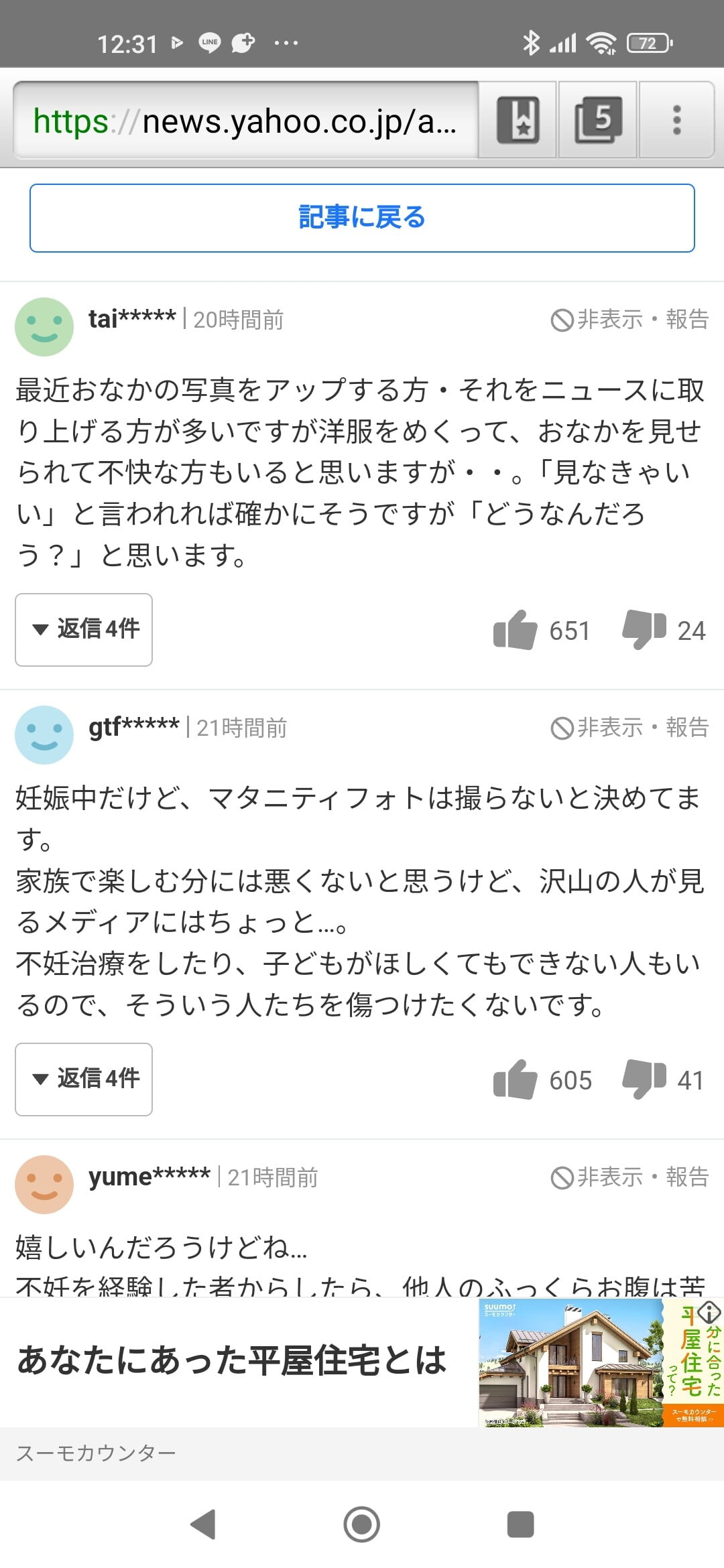Open the browser bookmarks icon

(x=518, y=120)
